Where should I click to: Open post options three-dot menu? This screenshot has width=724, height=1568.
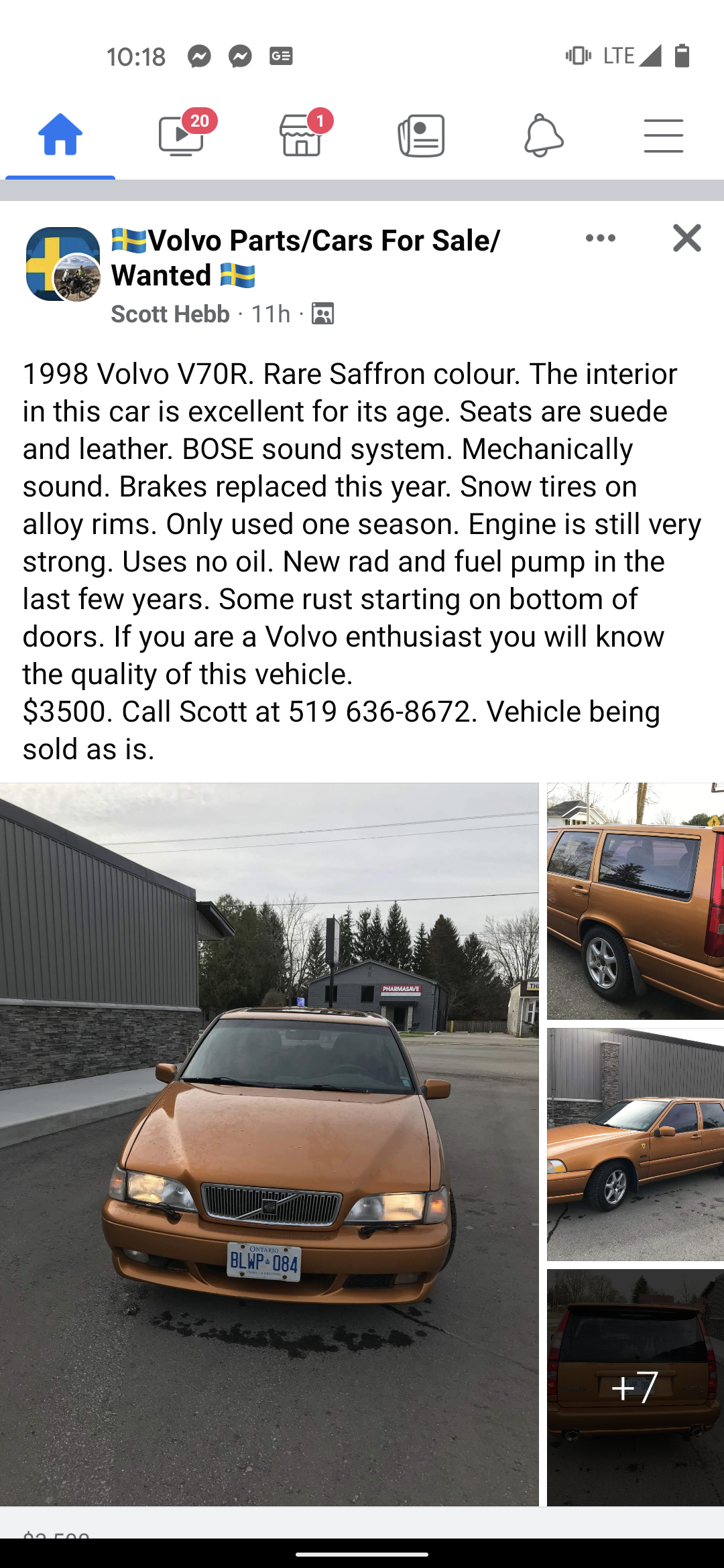pos(600,239)
